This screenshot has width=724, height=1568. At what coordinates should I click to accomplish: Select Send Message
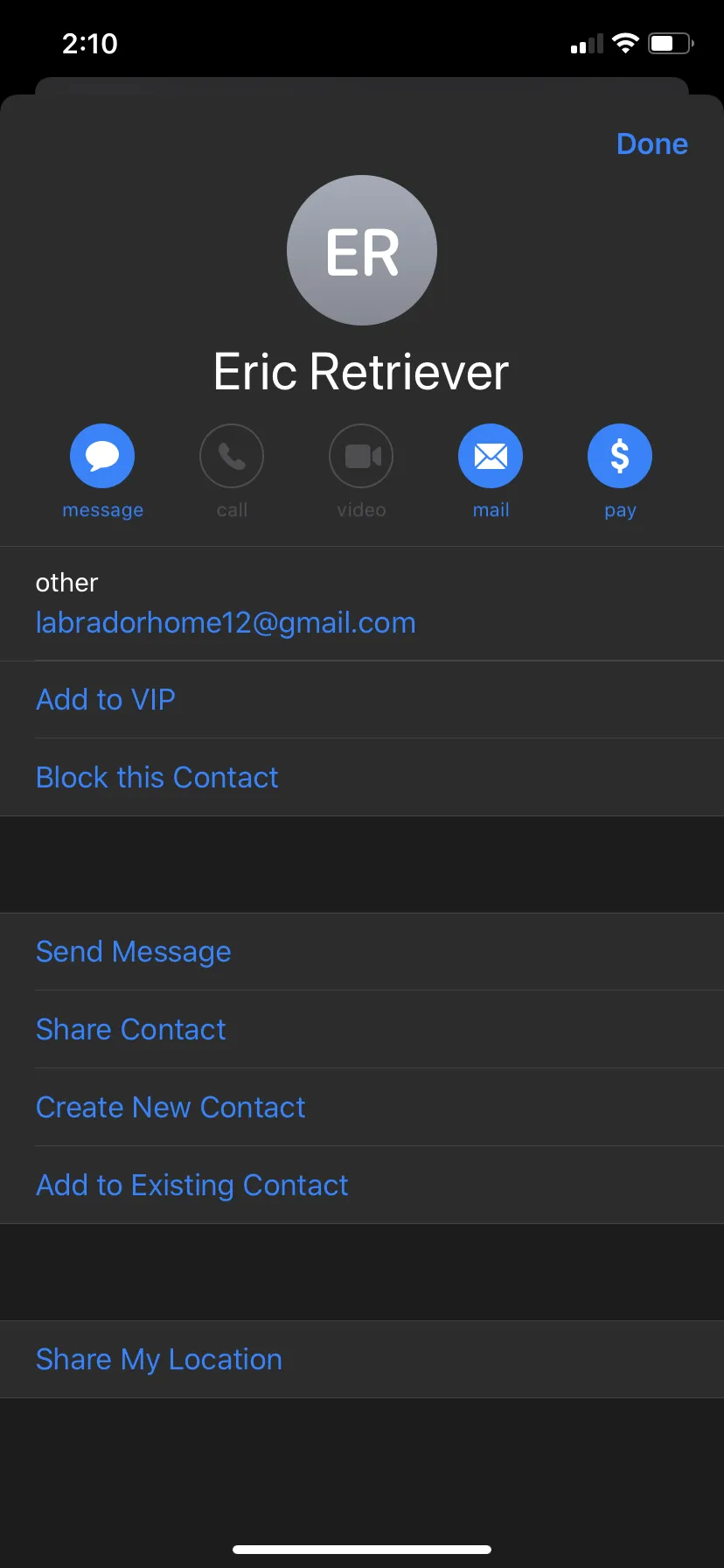(362, 952)
